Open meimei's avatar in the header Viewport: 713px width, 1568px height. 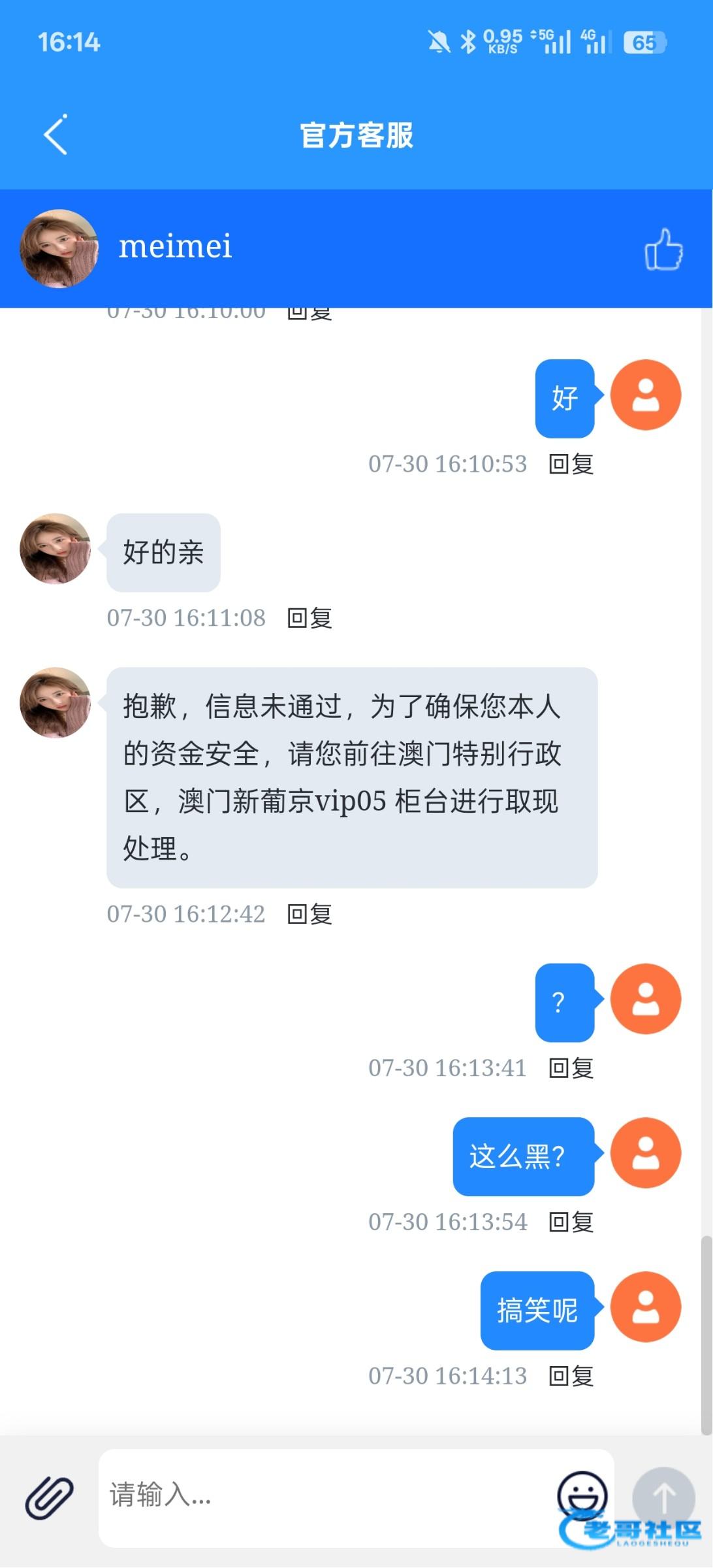point(59,249)
